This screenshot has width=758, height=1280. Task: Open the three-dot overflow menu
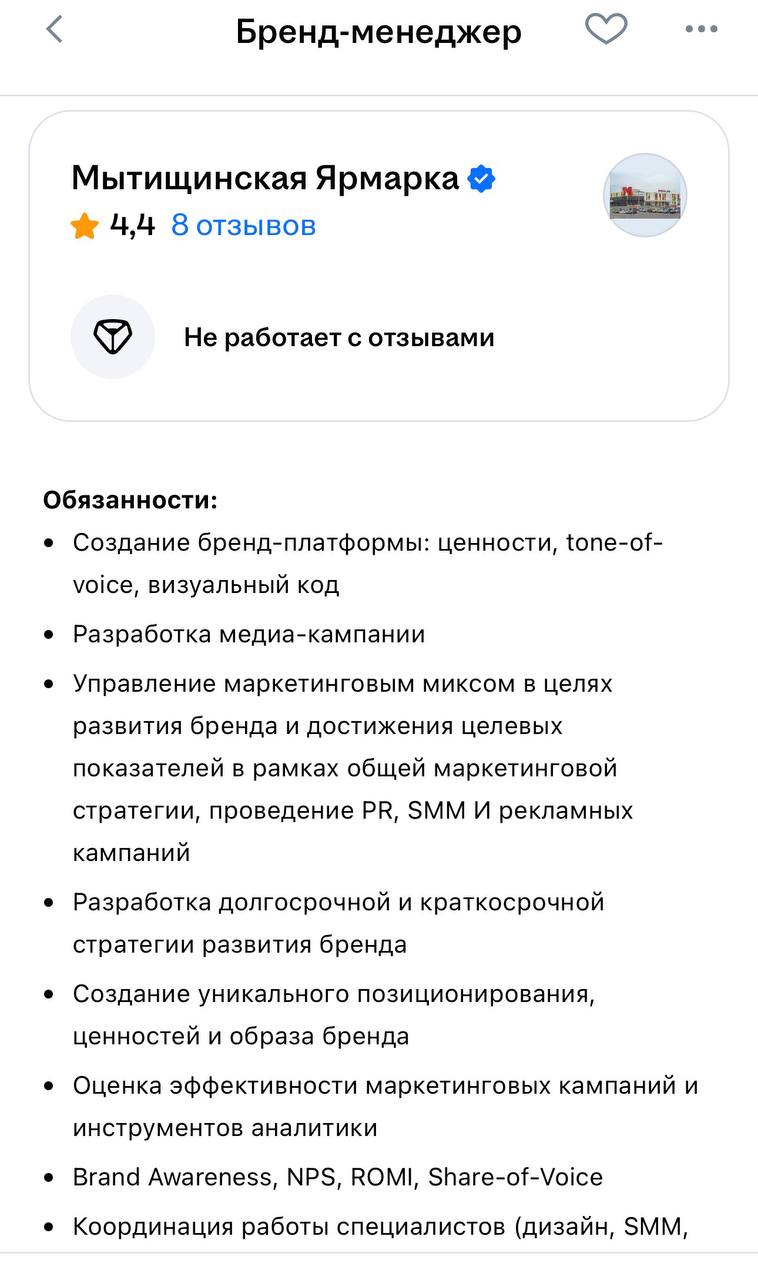pyautogui.click(x=701, y=30)
